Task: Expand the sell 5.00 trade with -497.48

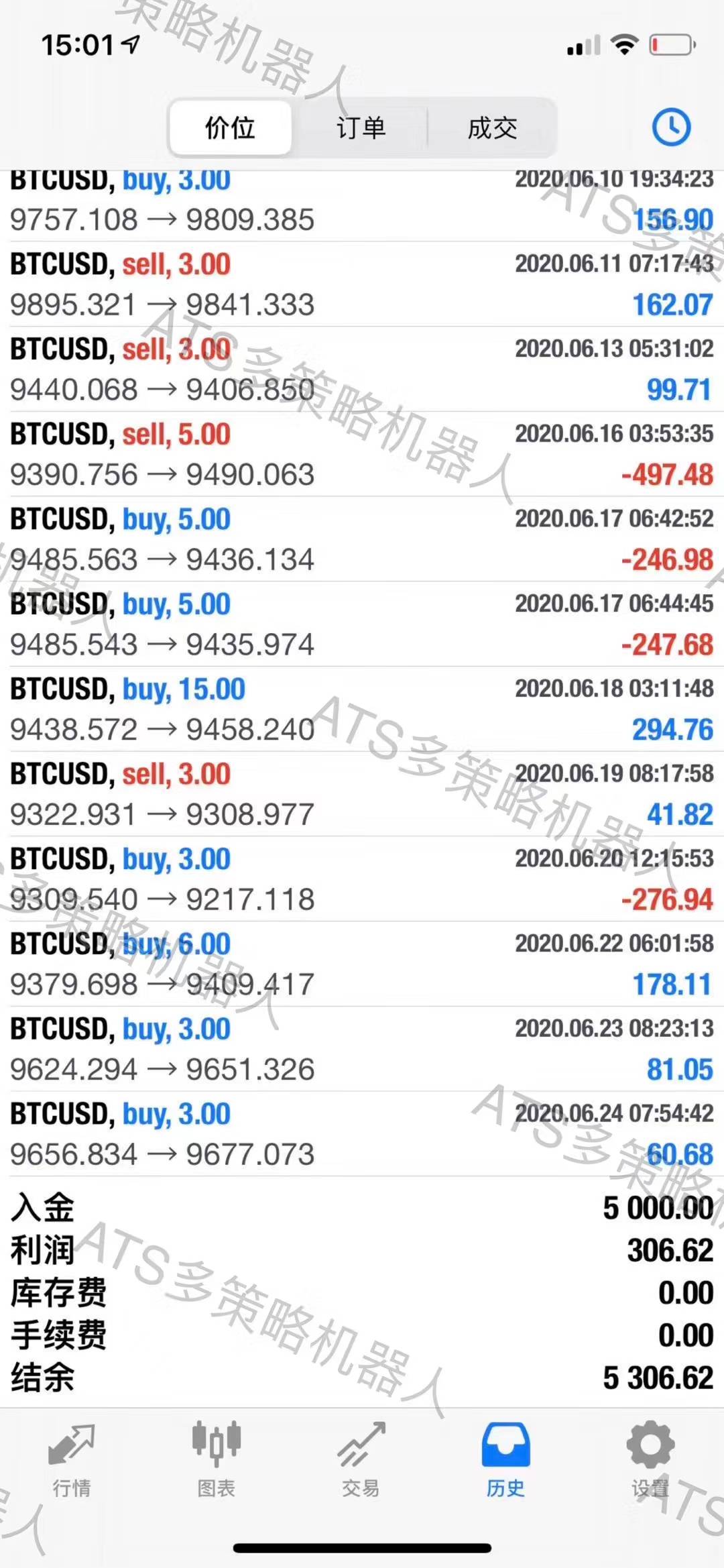Action: tap(362, 454)
